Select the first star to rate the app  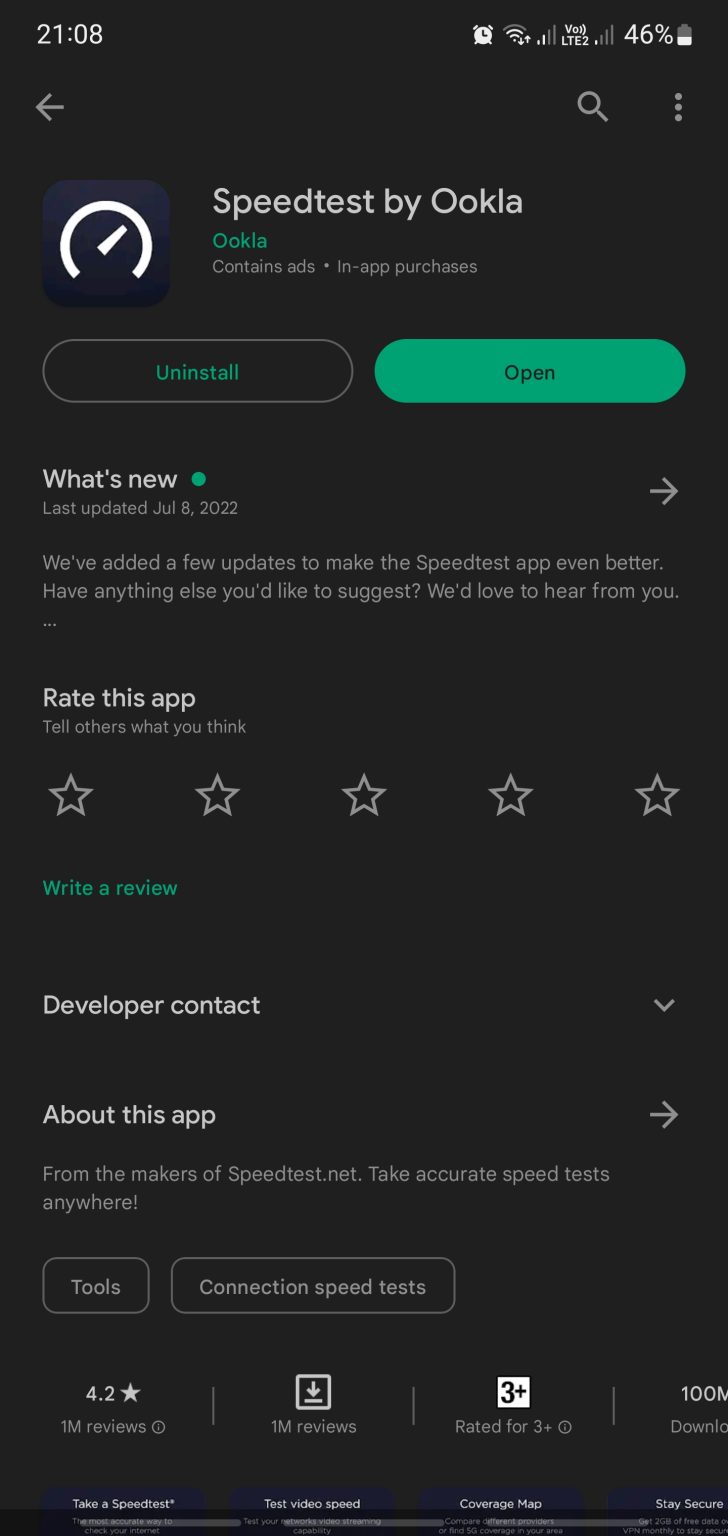(70, 794)
